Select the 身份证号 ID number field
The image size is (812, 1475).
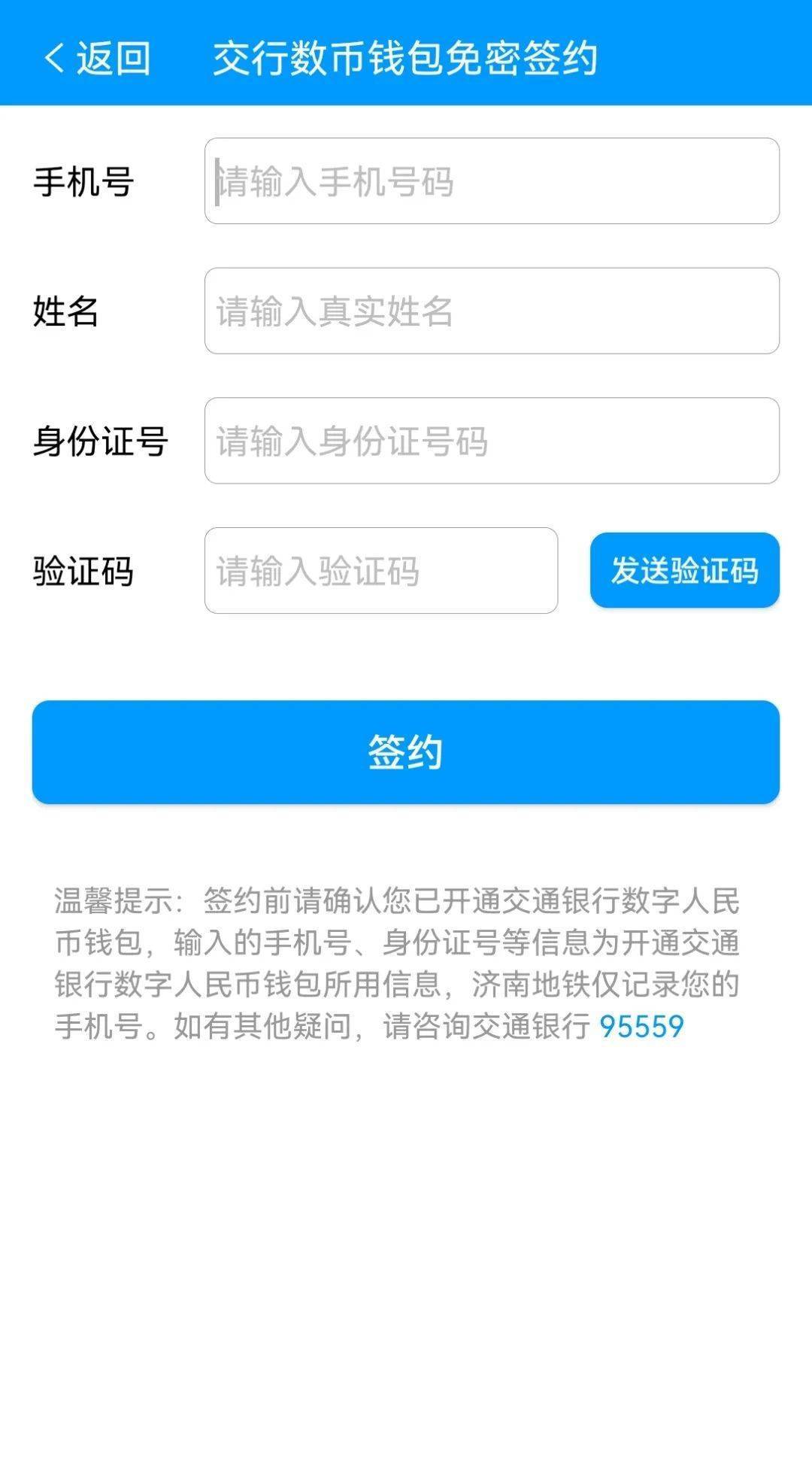492,441
